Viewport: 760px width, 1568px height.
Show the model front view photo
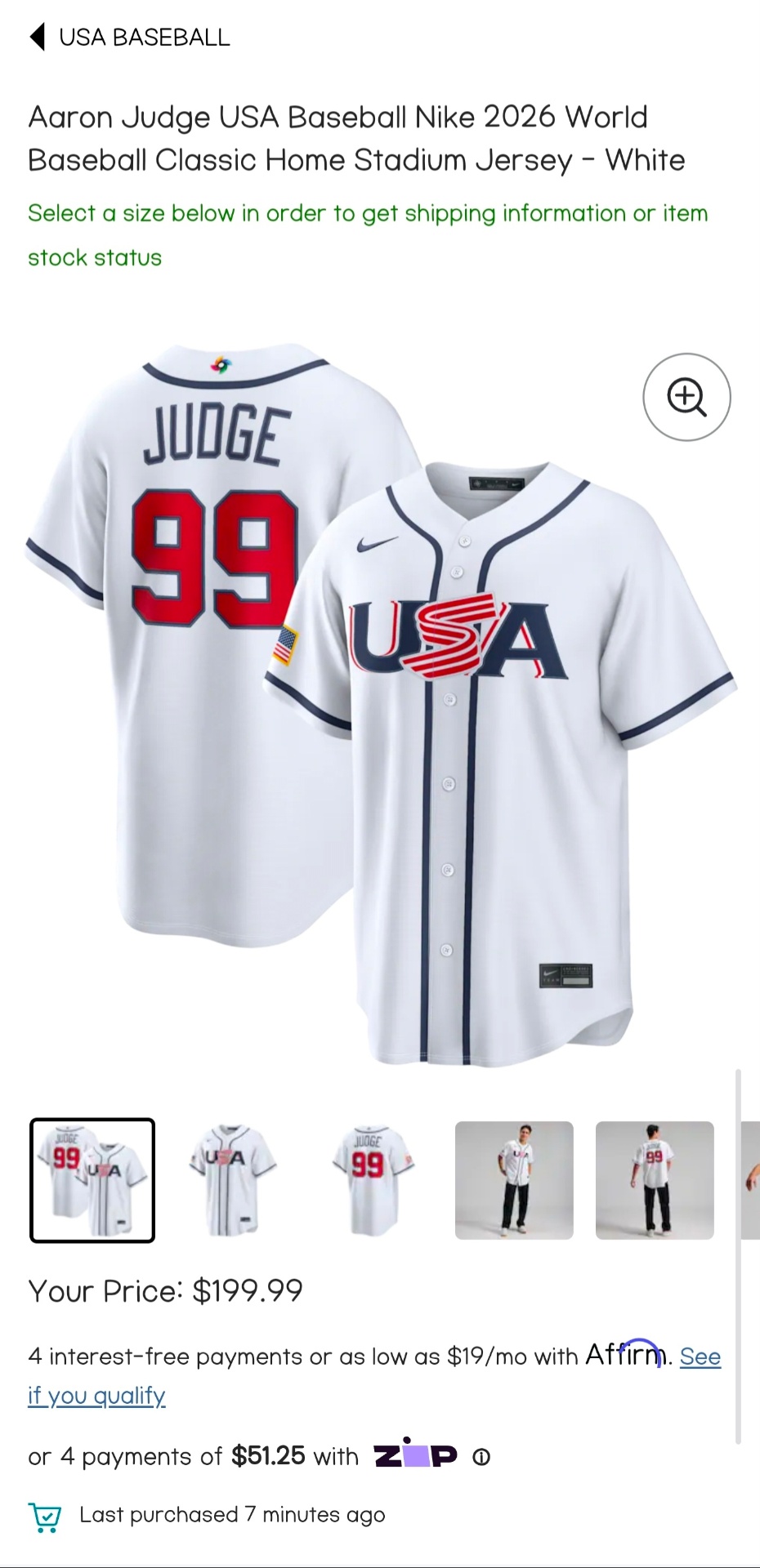(x=514, y=1180)
